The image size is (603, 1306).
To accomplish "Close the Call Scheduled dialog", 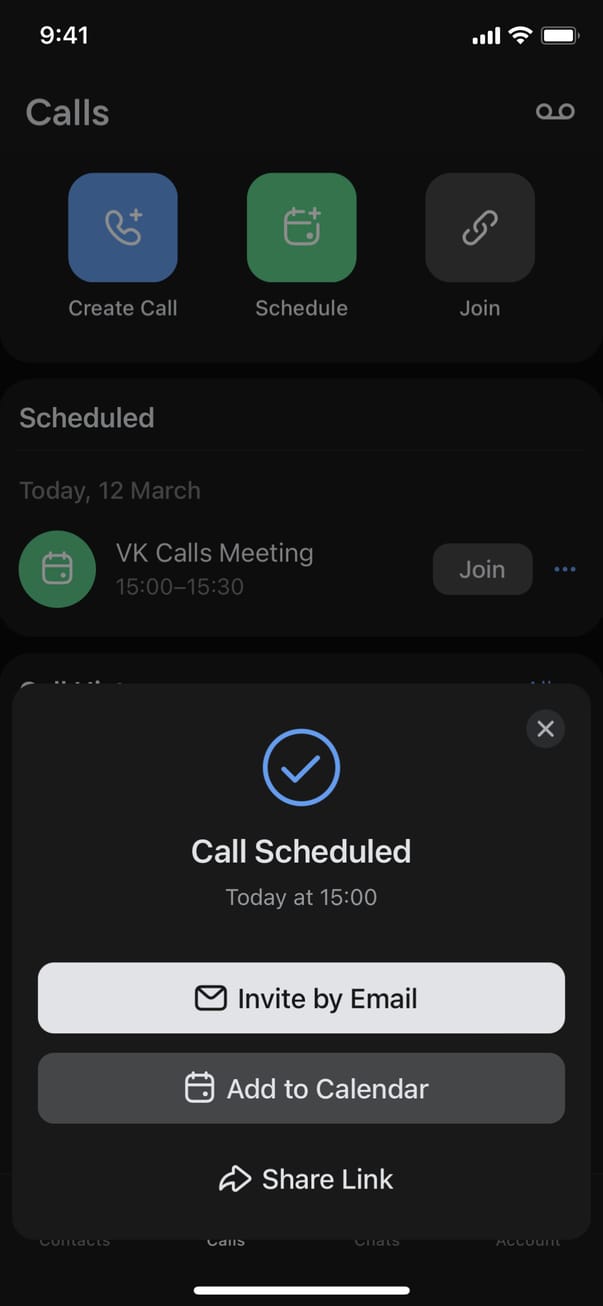I will (545, 729).
